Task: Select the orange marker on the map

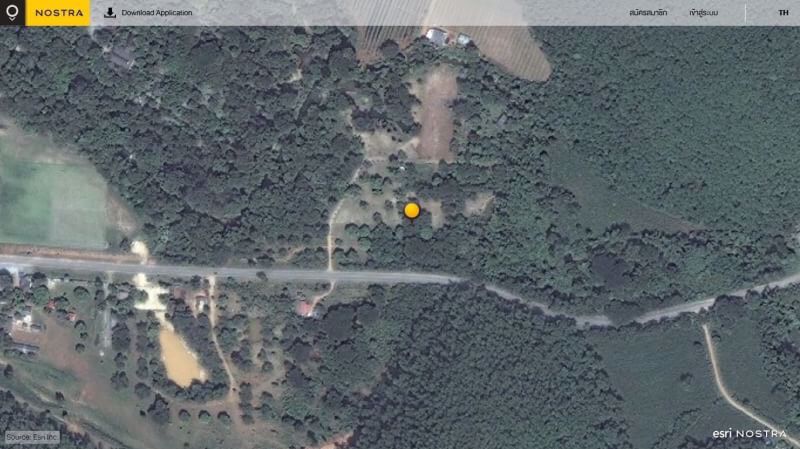Action: 412,210
